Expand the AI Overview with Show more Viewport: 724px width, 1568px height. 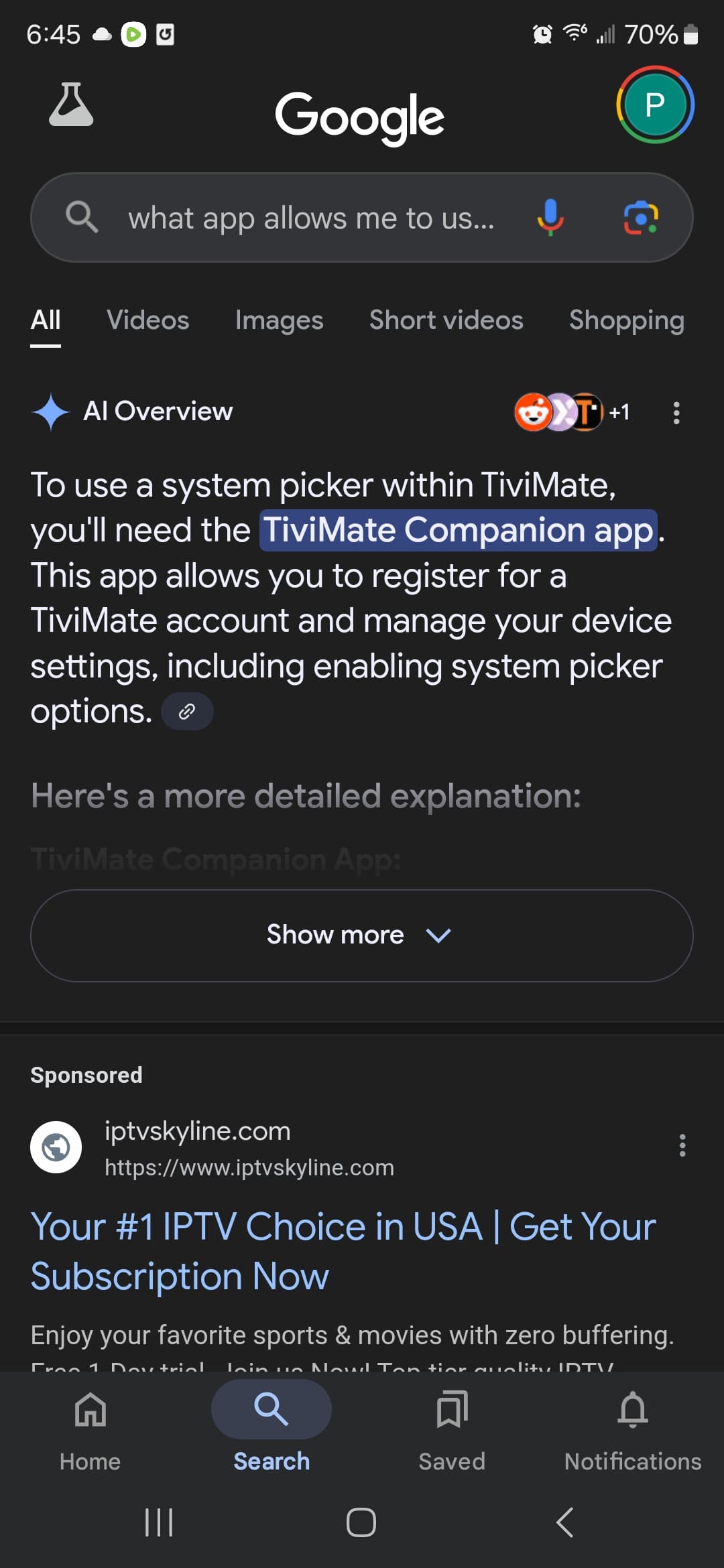(361, 935)
